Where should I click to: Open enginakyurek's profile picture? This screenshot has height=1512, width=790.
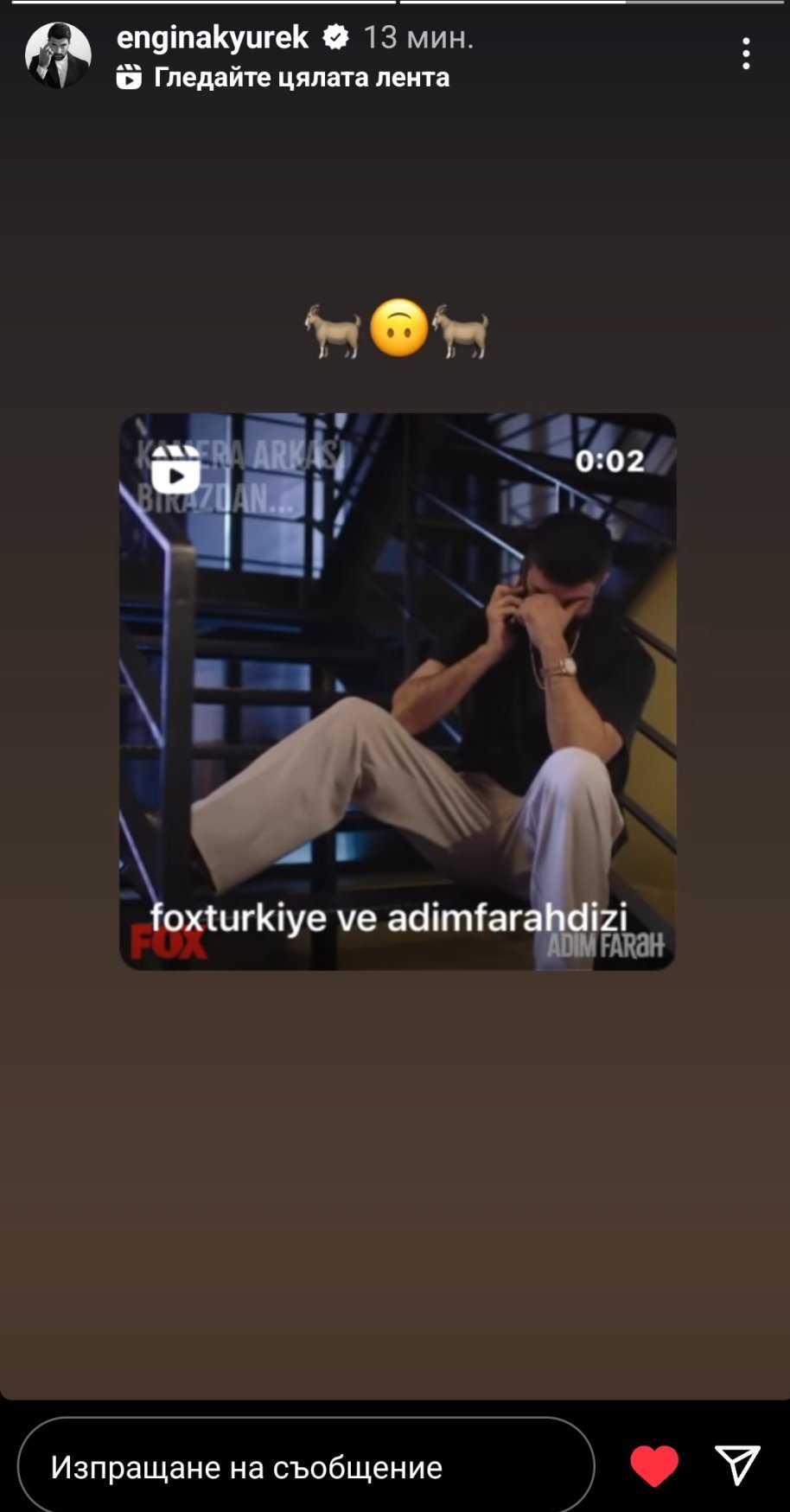coord(58,55)
